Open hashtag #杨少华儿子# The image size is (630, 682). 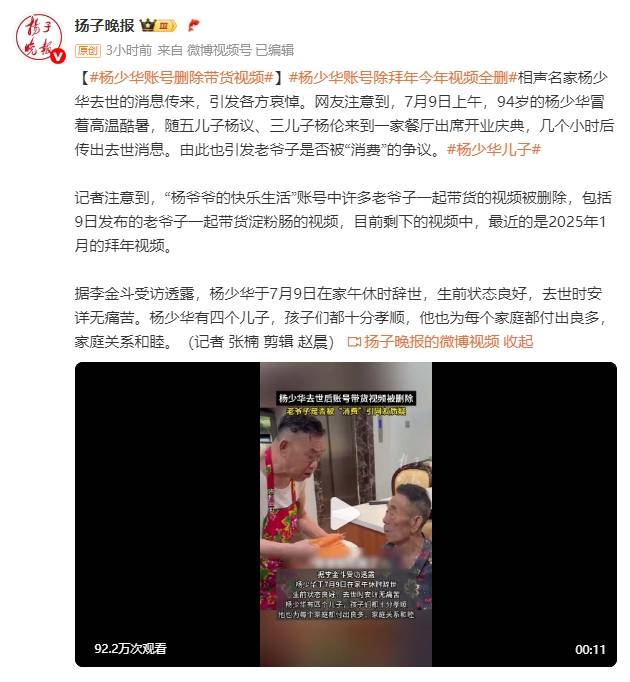493,149
